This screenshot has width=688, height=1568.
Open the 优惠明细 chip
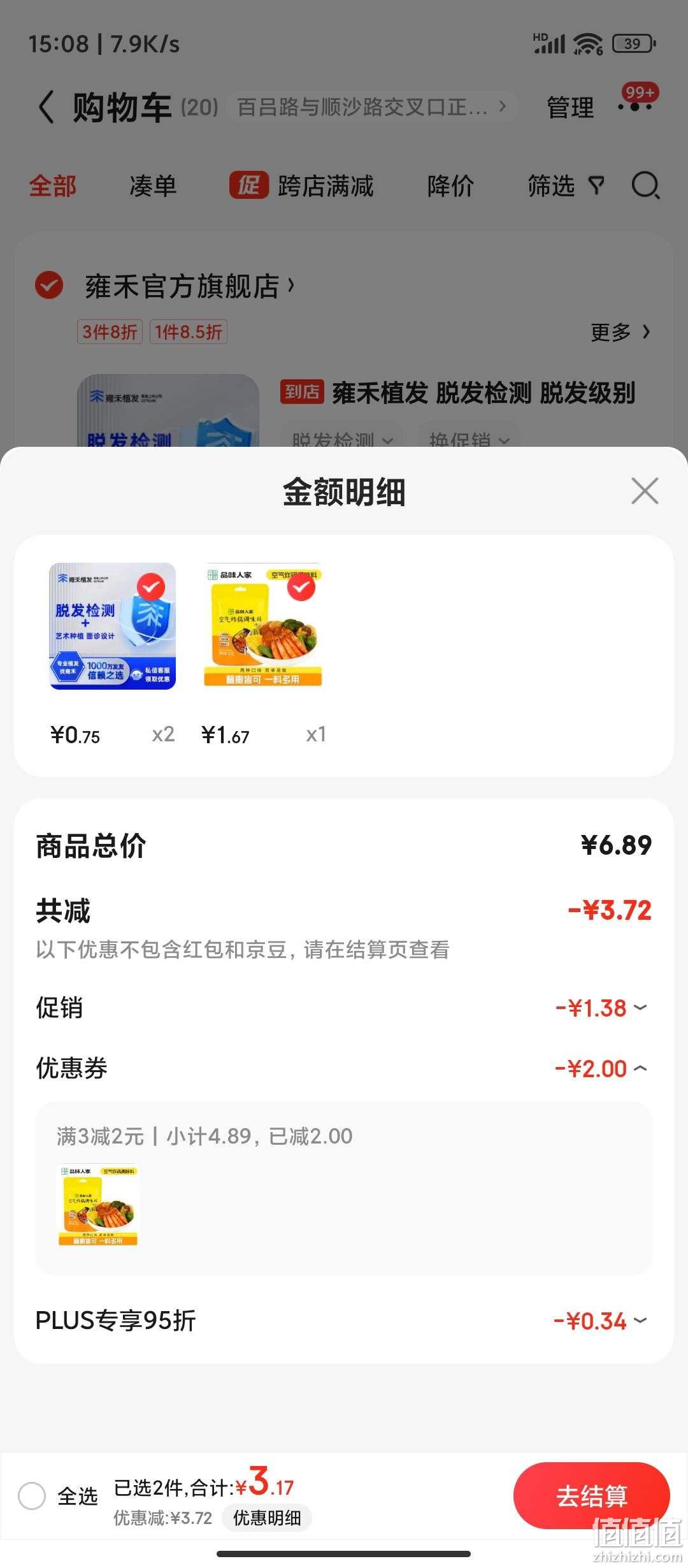(x=267, y=1518)
